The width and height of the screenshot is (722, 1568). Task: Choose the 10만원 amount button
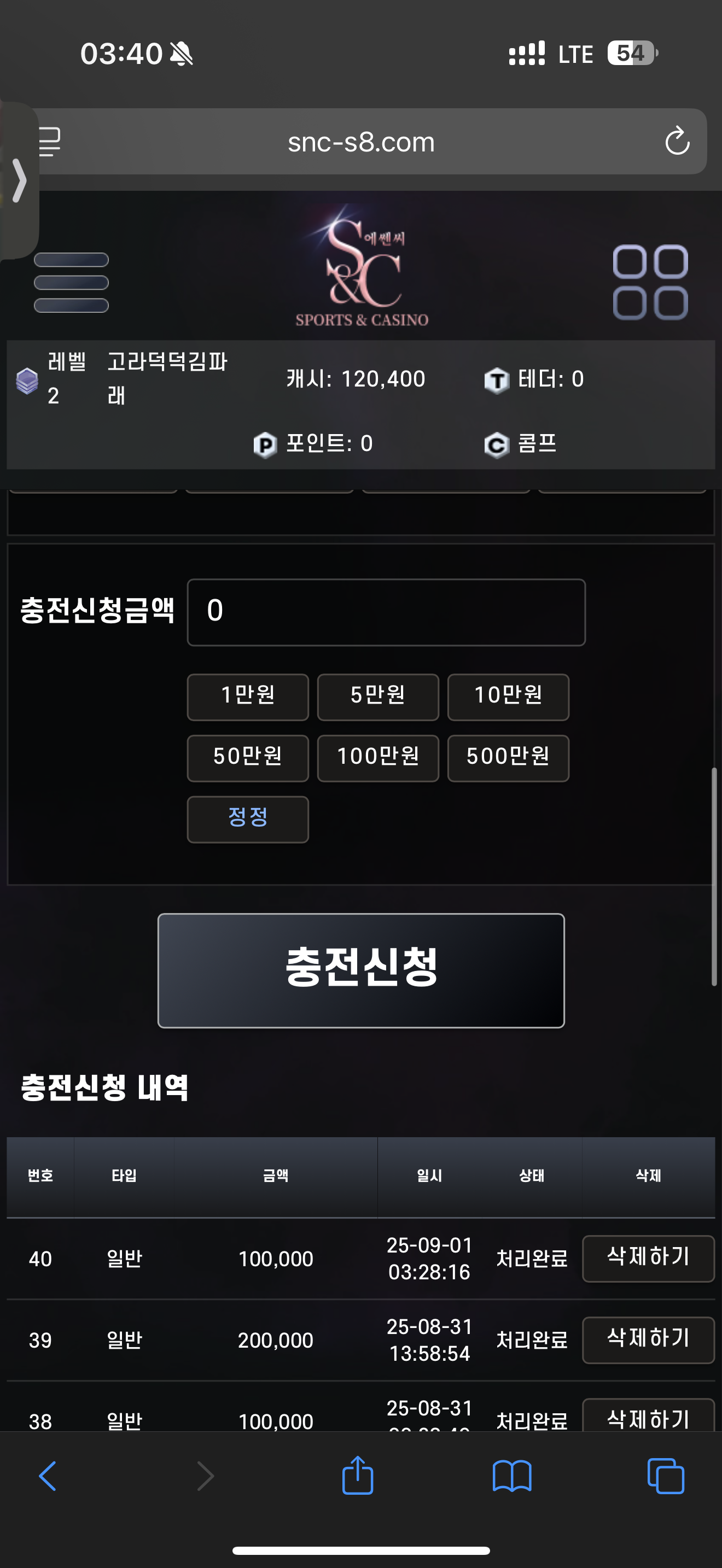(x=508, y=697)
